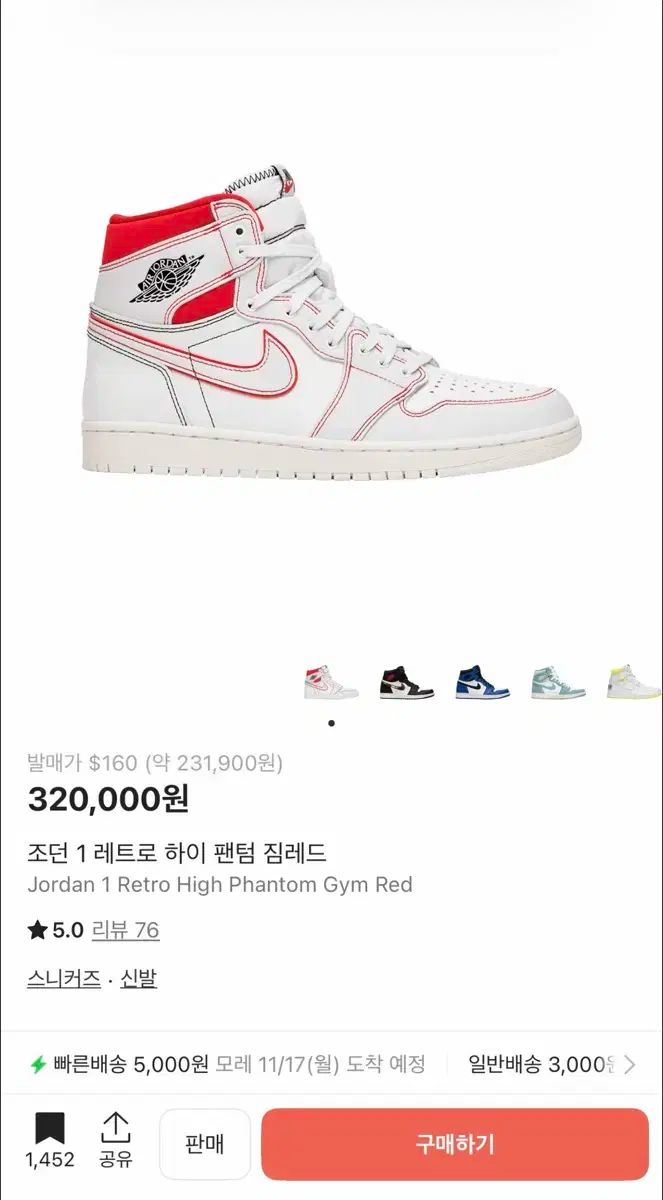Open the 스니커즈 category link
663x1200 pixels.
click(64, 979)
